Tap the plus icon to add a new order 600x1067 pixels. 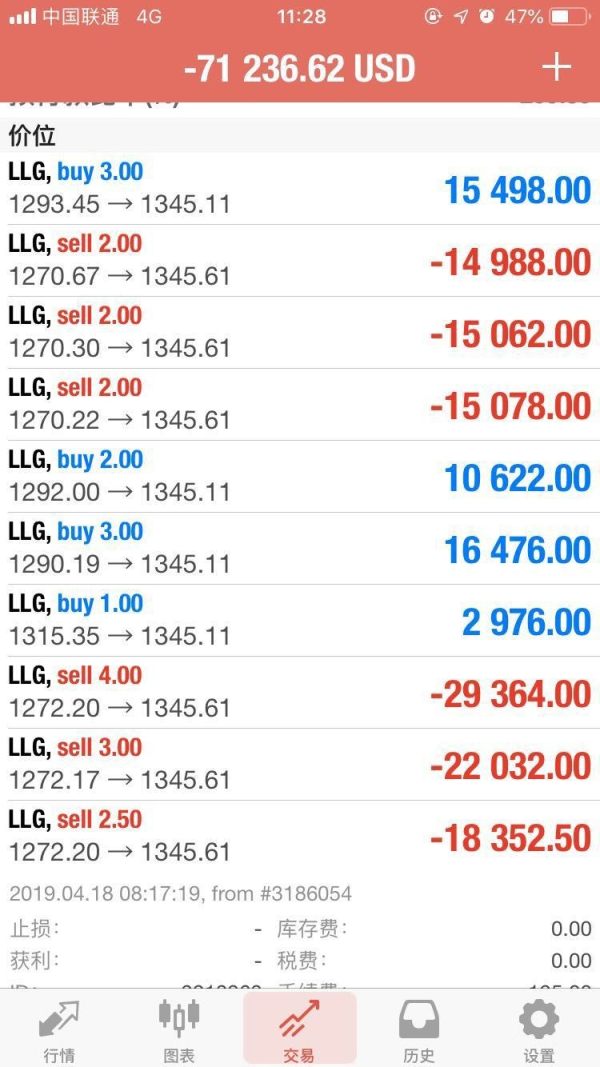pyautogui.click(x=556, y=67)
